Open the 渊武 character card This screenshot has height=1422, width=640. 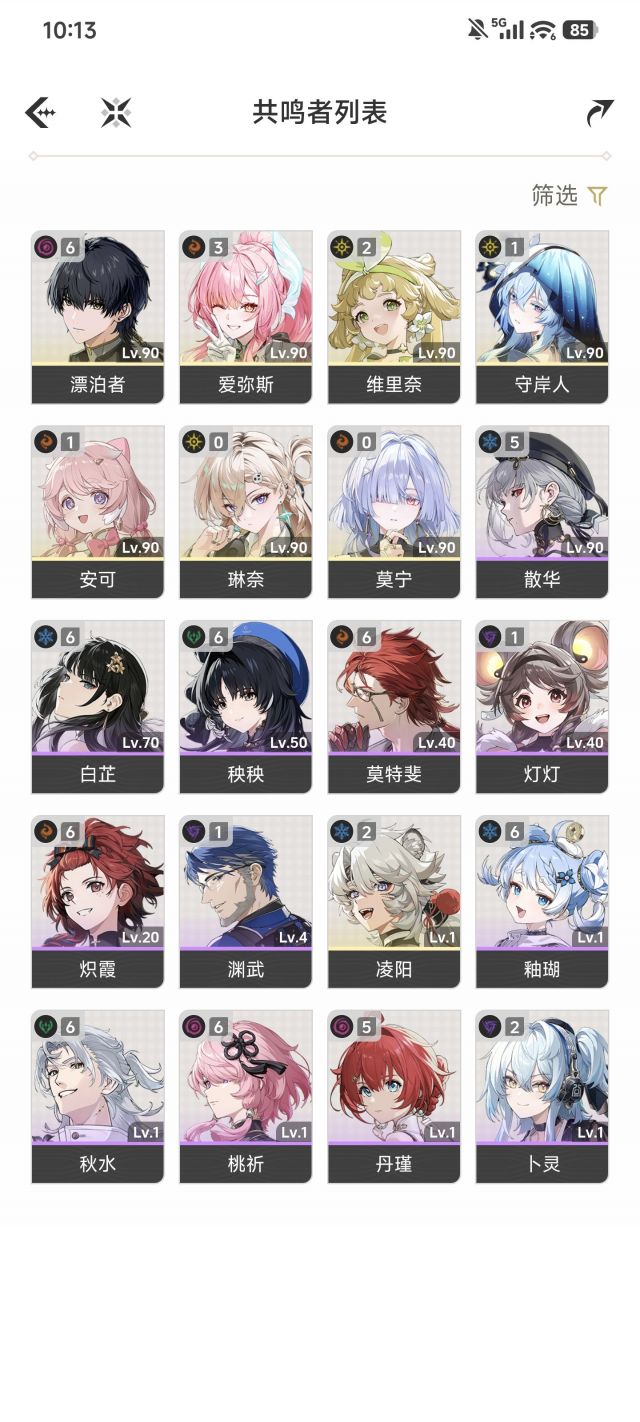pyautogui.click(x=246, y=902)
